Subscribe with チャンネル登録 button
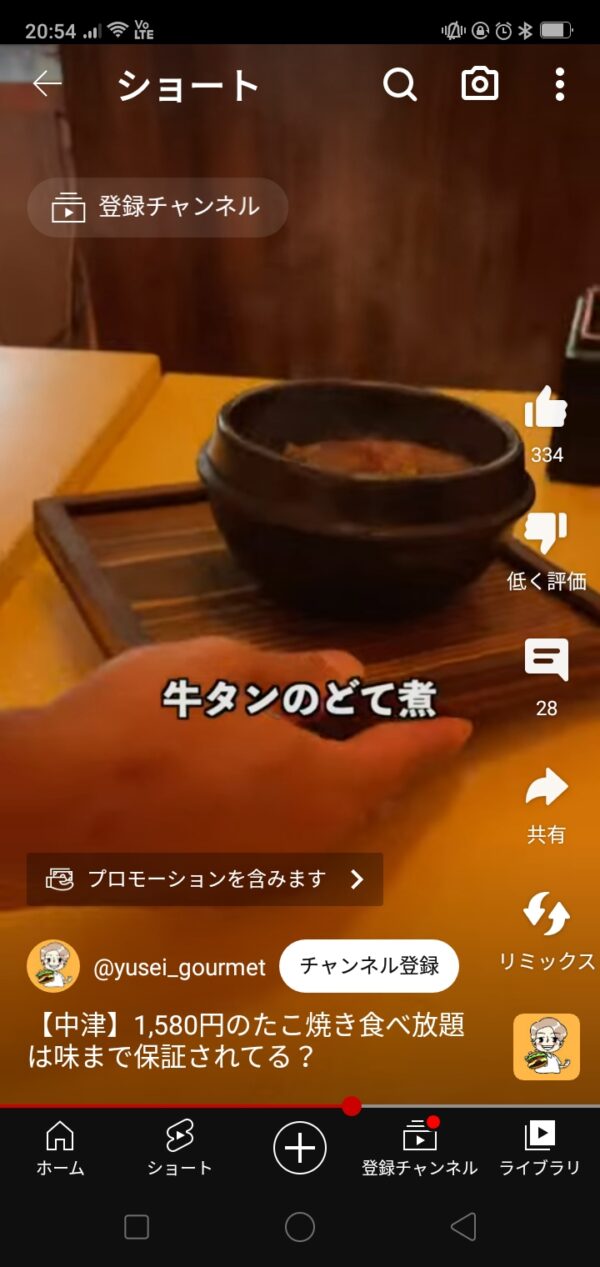The height and width of the screenshot is (1267, 600). click(x=369, y=966)
